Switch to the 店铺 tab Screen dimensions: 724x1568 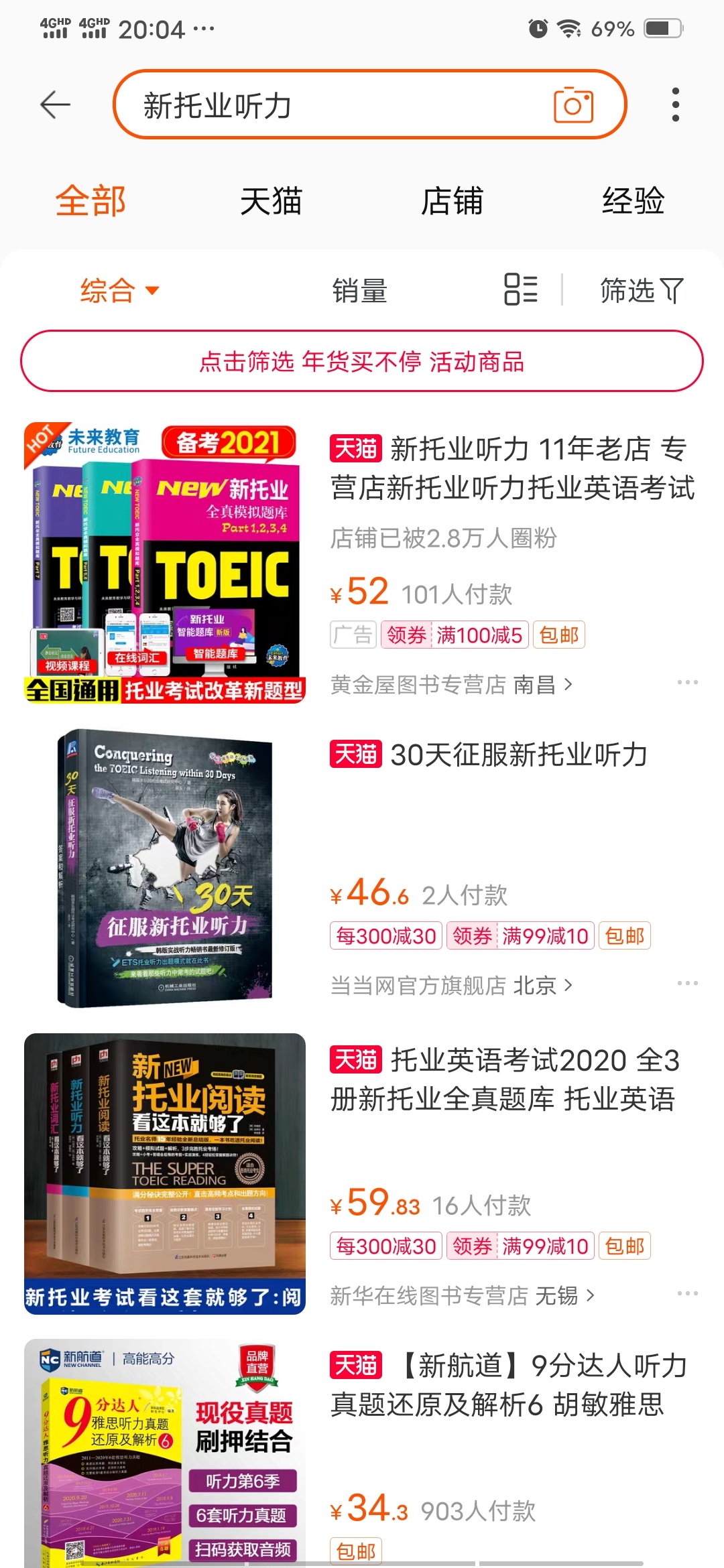point(452,201)
